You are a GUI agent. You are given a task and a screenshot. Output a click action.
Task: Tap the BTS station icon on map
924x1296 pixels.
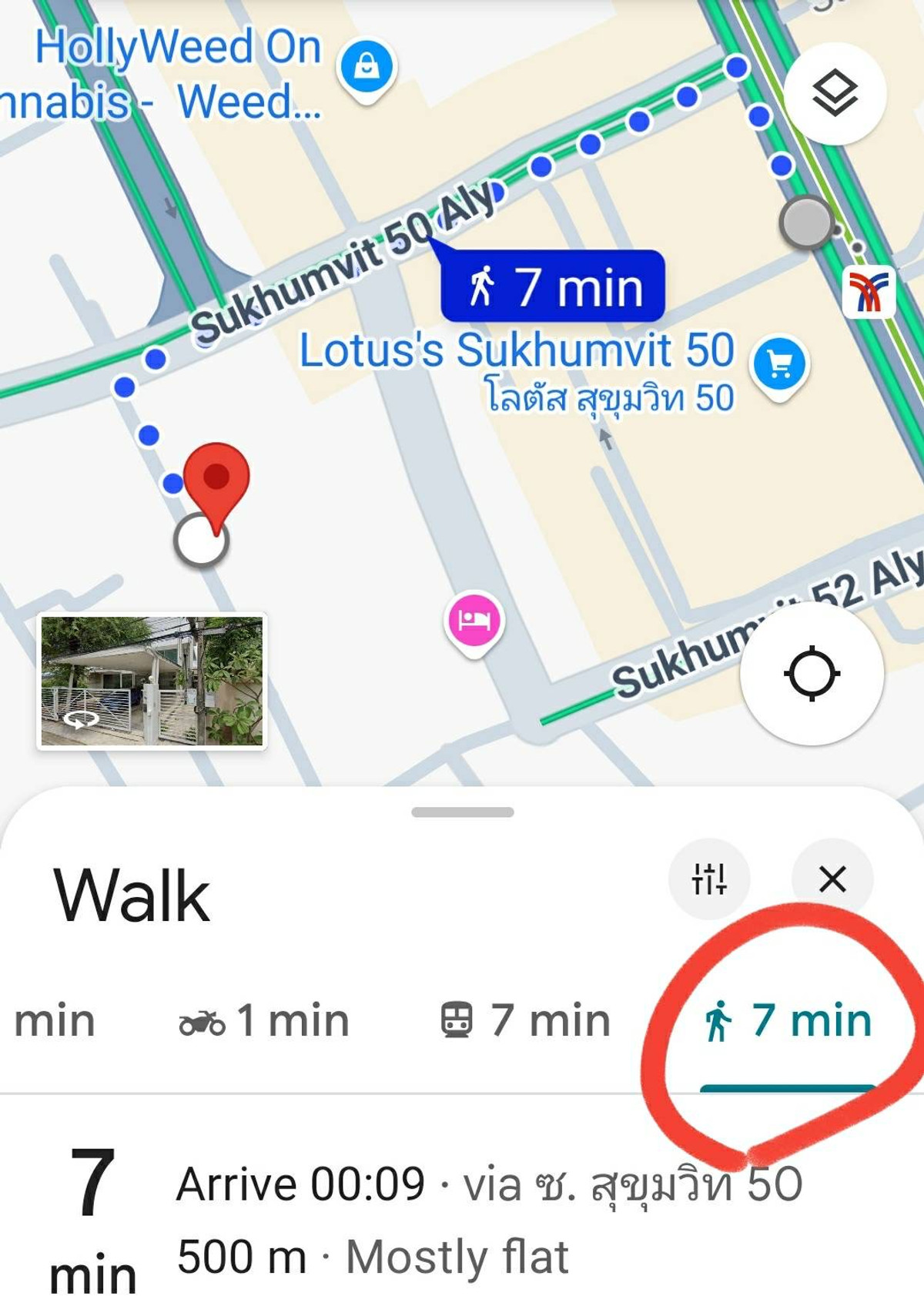tap(869, 292)
